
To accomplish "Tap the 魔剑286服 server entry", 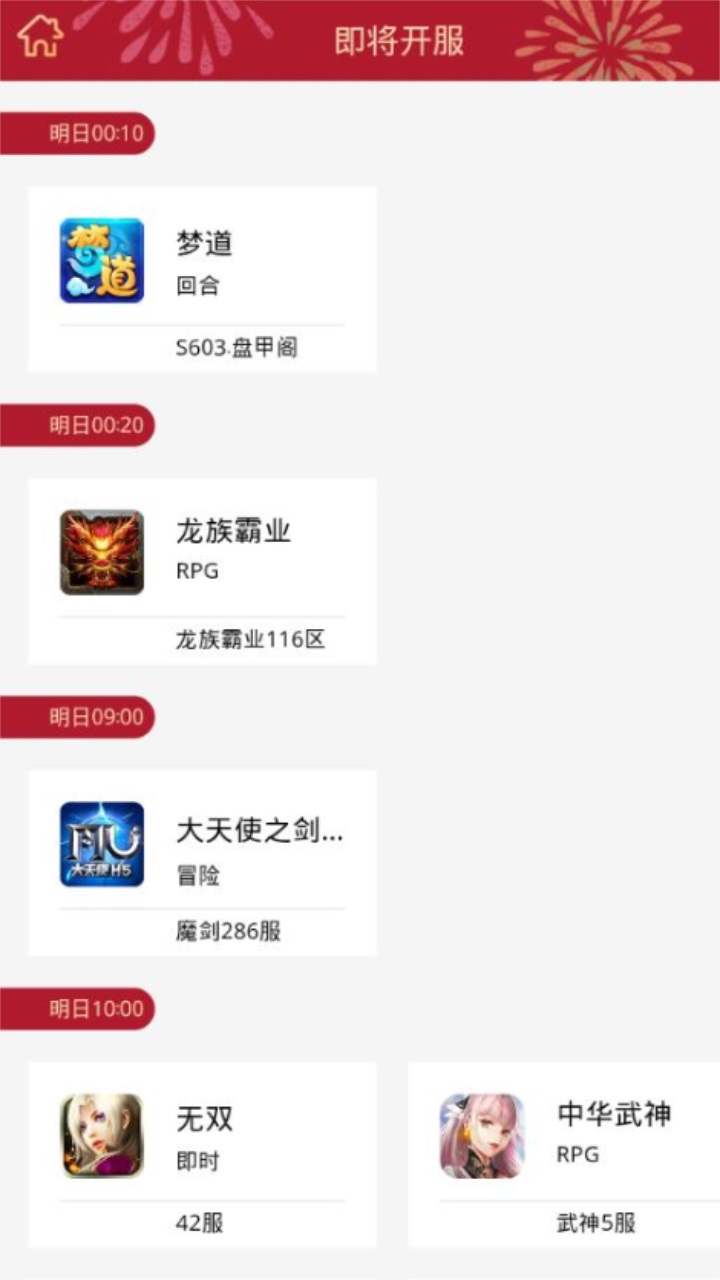I will 228,931.
